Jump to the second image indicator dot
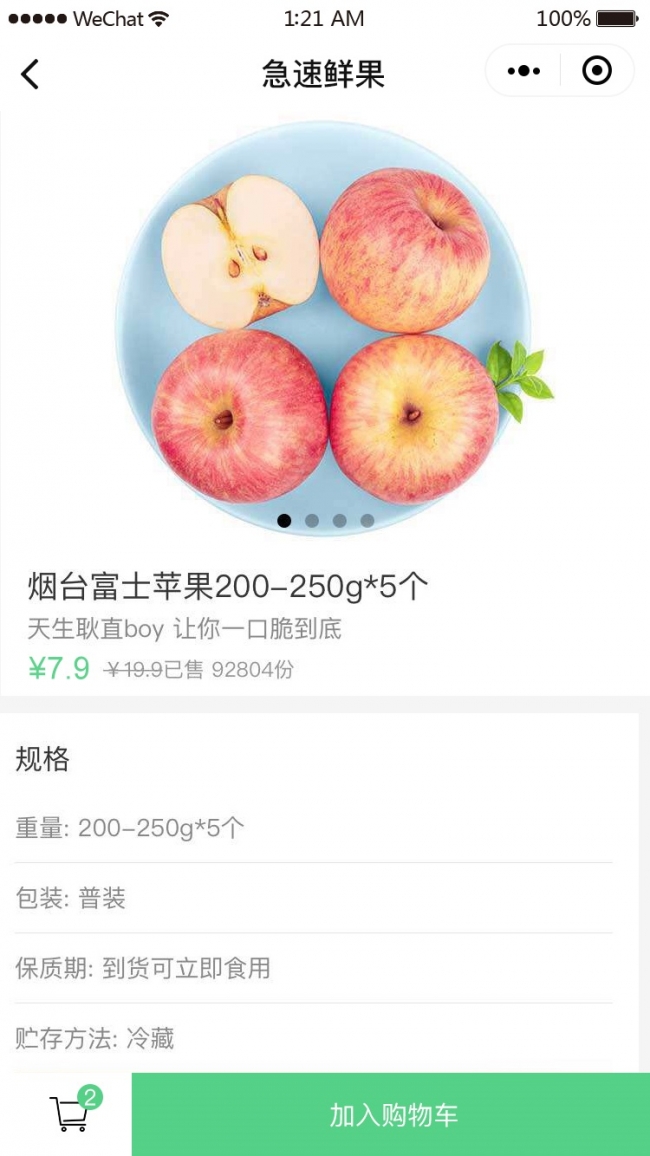Screen dimensions: 650x1156 [x=312, y=520]
